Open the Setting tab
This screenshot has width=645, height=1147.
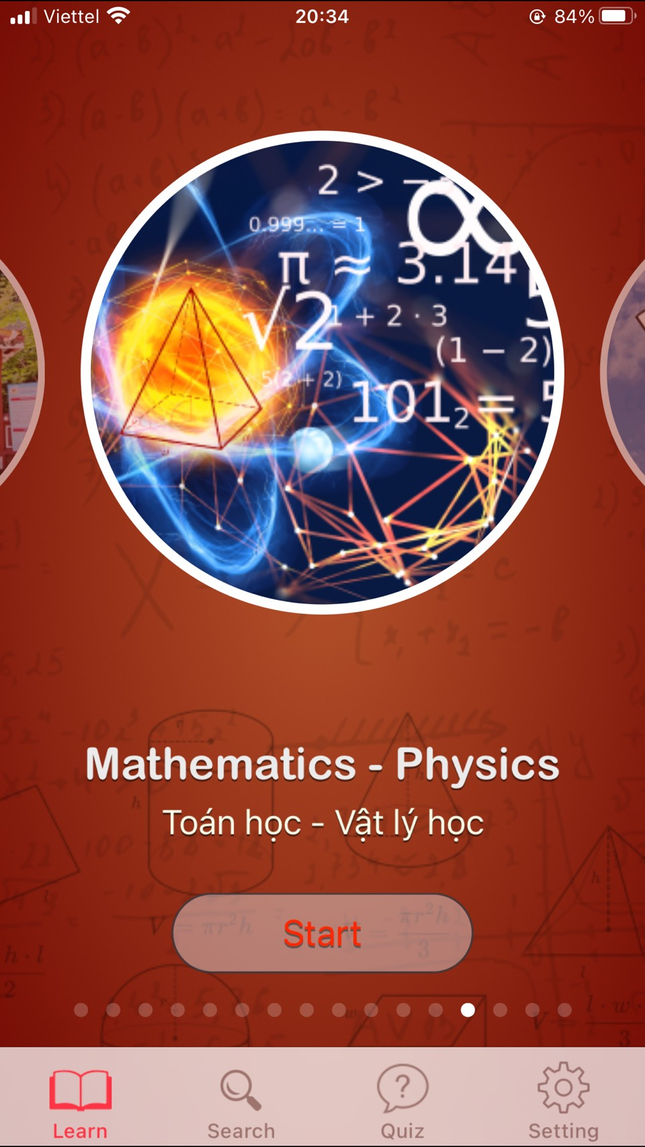pos(563,1102)
